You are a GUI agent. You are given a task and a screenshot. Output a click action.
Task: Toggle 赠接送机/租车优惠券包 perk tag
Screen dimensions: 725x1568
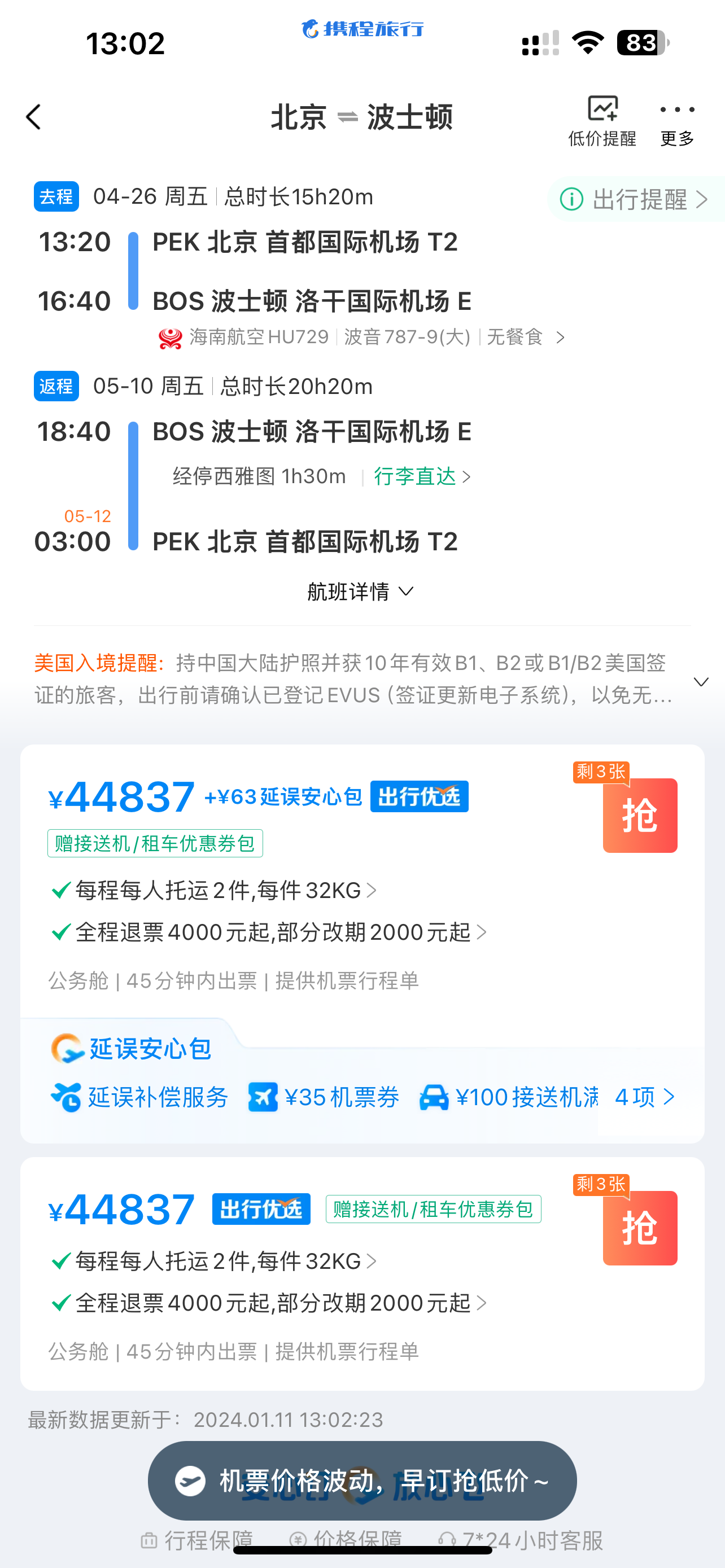pyautogui.click(x=154, y=843)
